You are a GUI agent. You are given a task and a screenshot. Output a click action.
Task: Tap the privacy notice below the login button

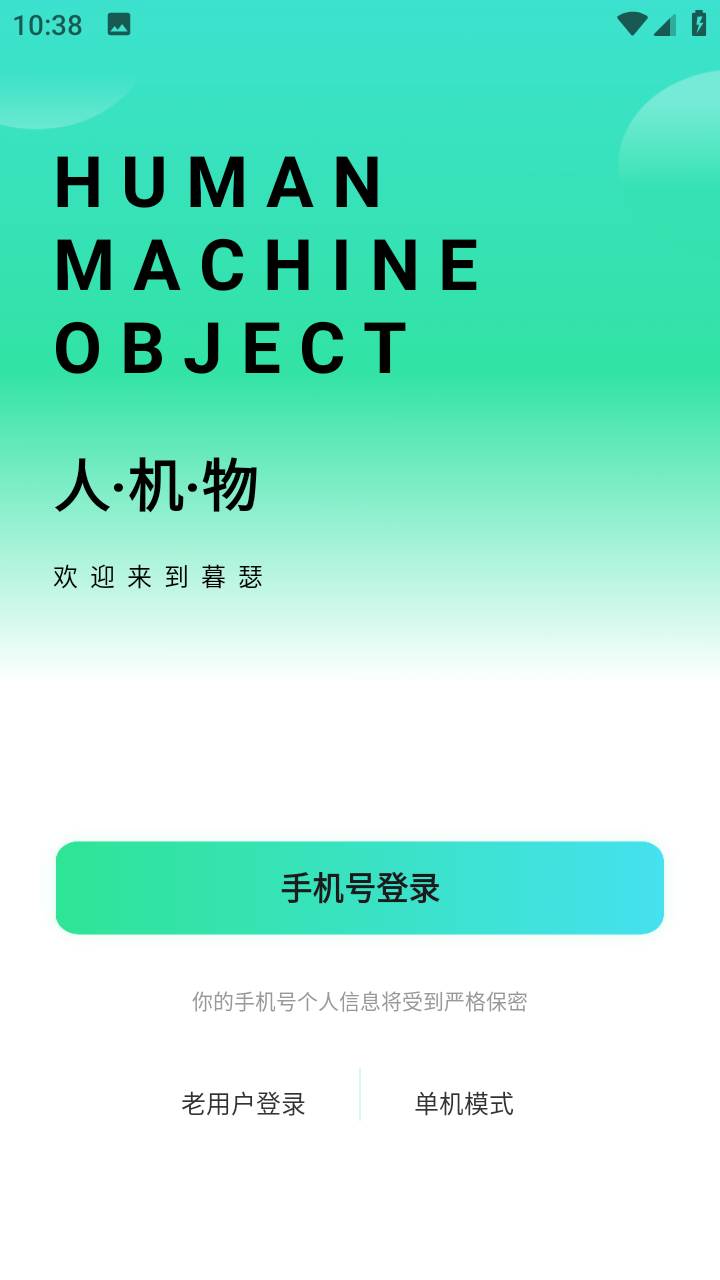(x=360, y=1001)
